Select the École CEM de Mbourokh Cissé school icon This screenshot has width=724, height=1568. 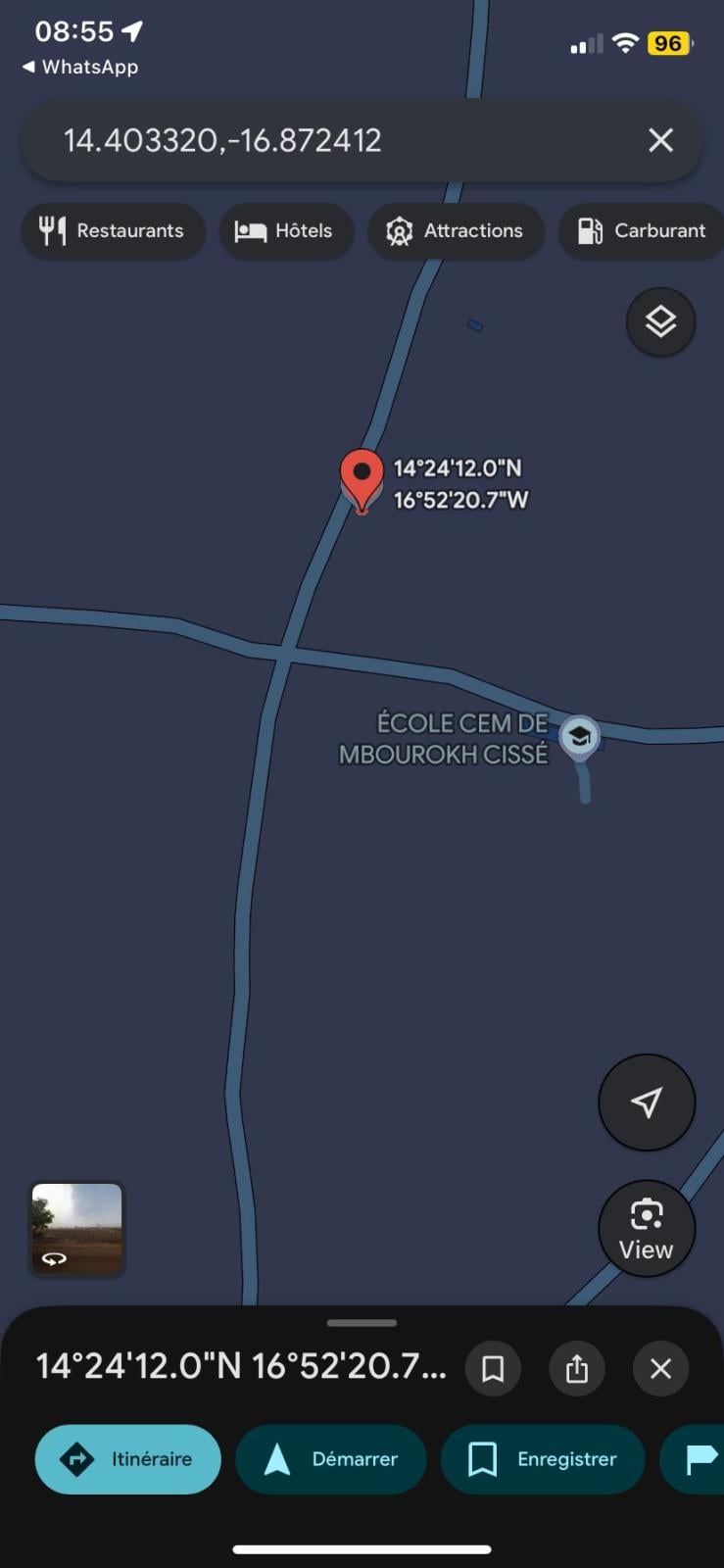(581, 733)
